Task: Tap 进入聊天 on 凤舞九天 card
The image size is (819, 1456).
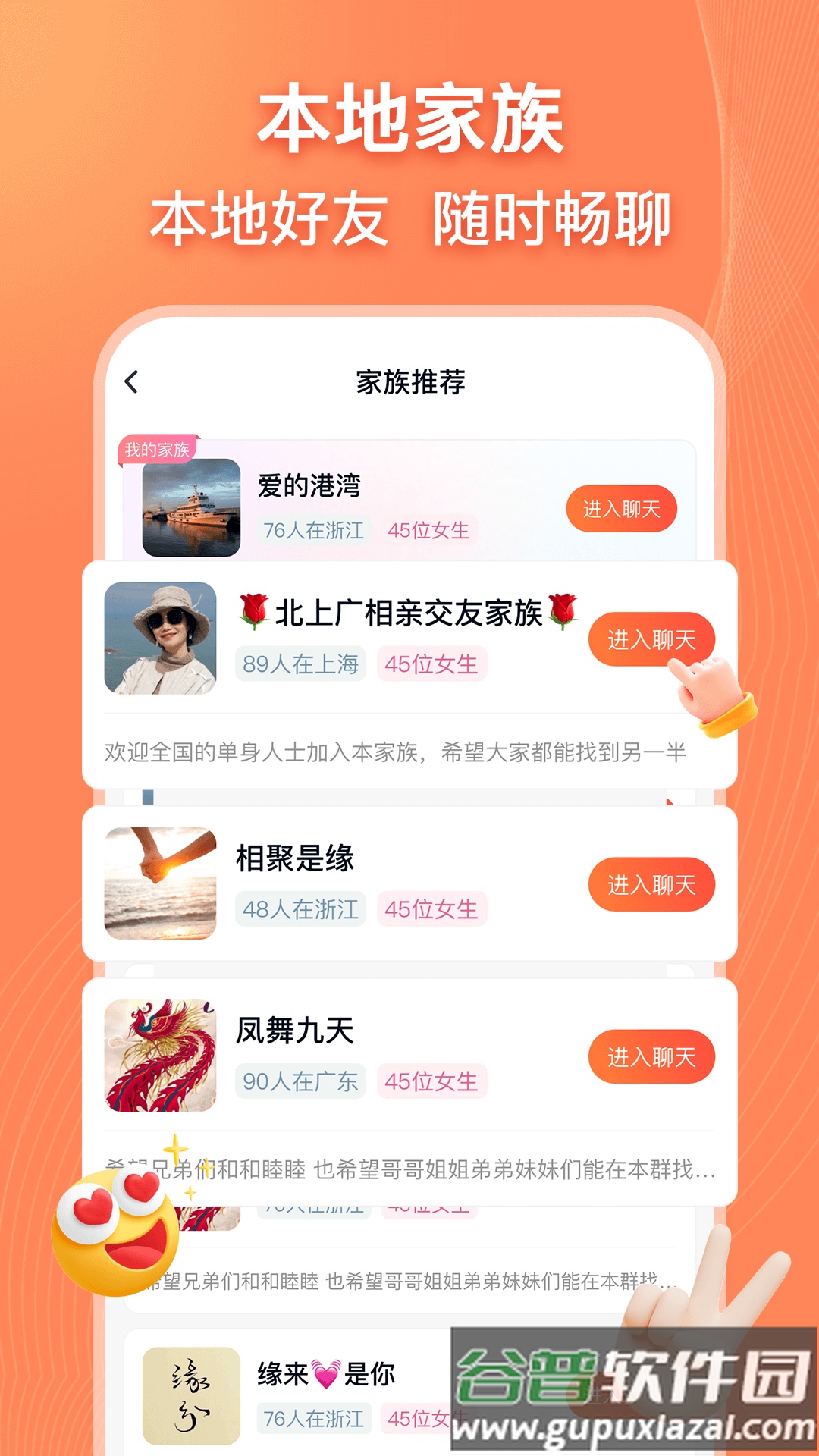Action: click(651, 1055)
